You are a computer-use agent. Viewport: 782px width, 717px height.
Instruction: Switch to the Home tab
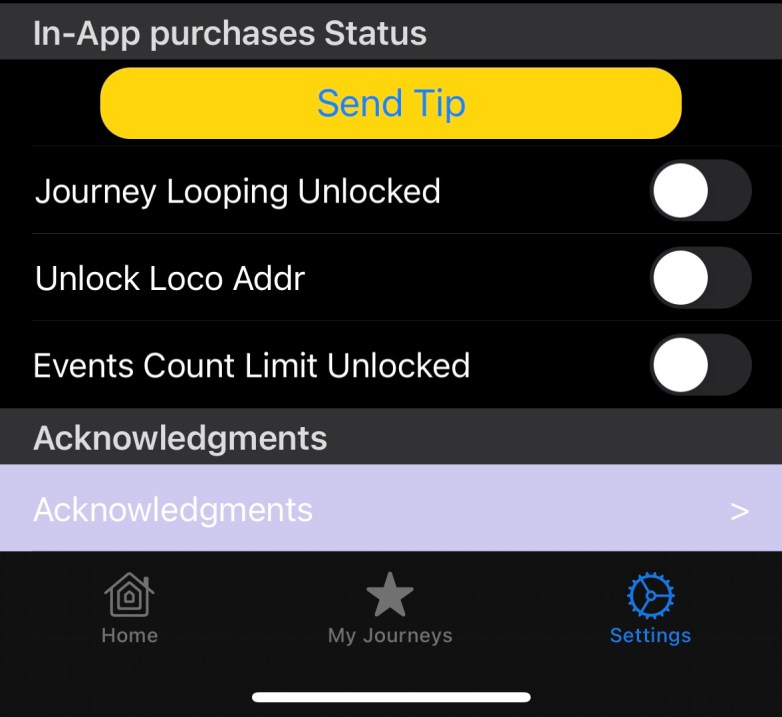(x=129, y=608)
